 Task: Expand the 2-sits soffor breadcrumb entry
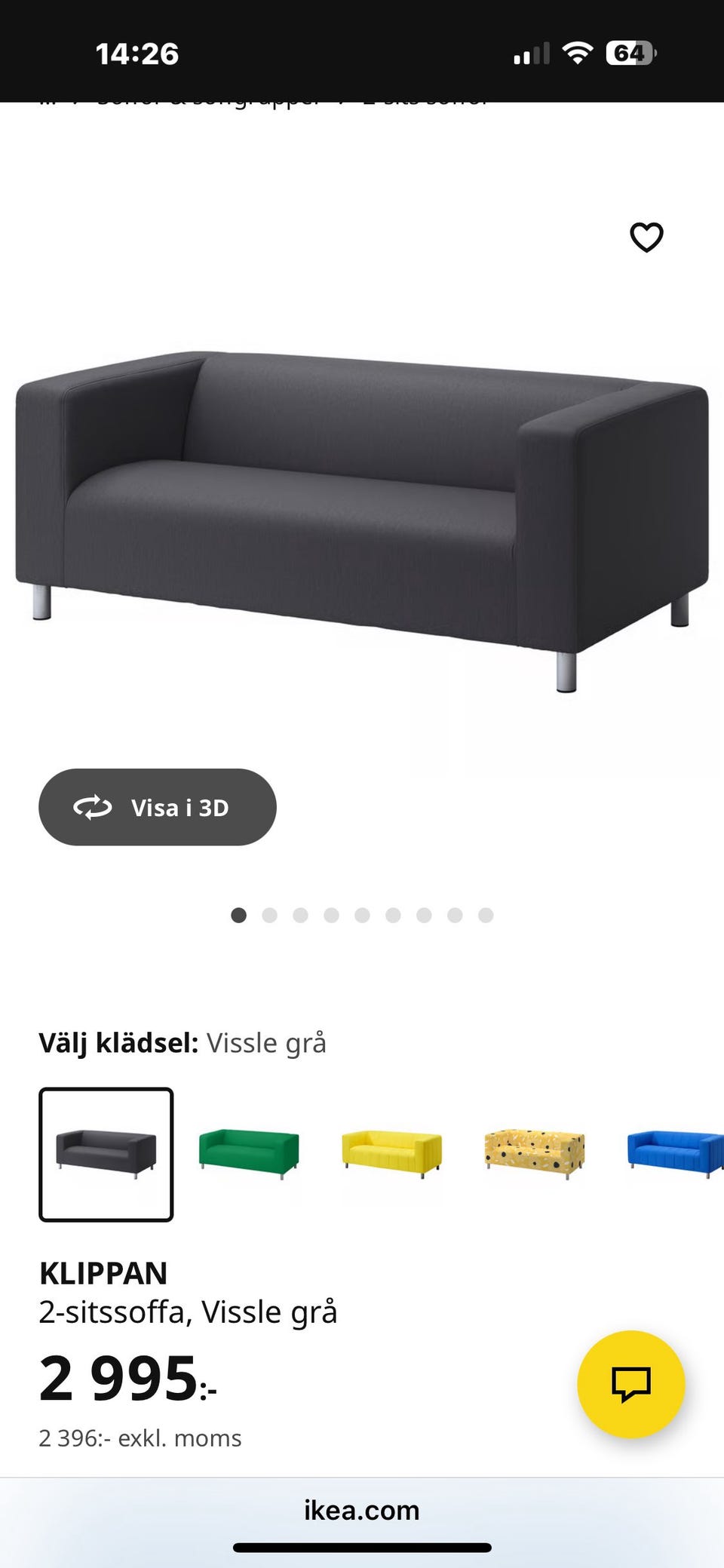[425, 98]
